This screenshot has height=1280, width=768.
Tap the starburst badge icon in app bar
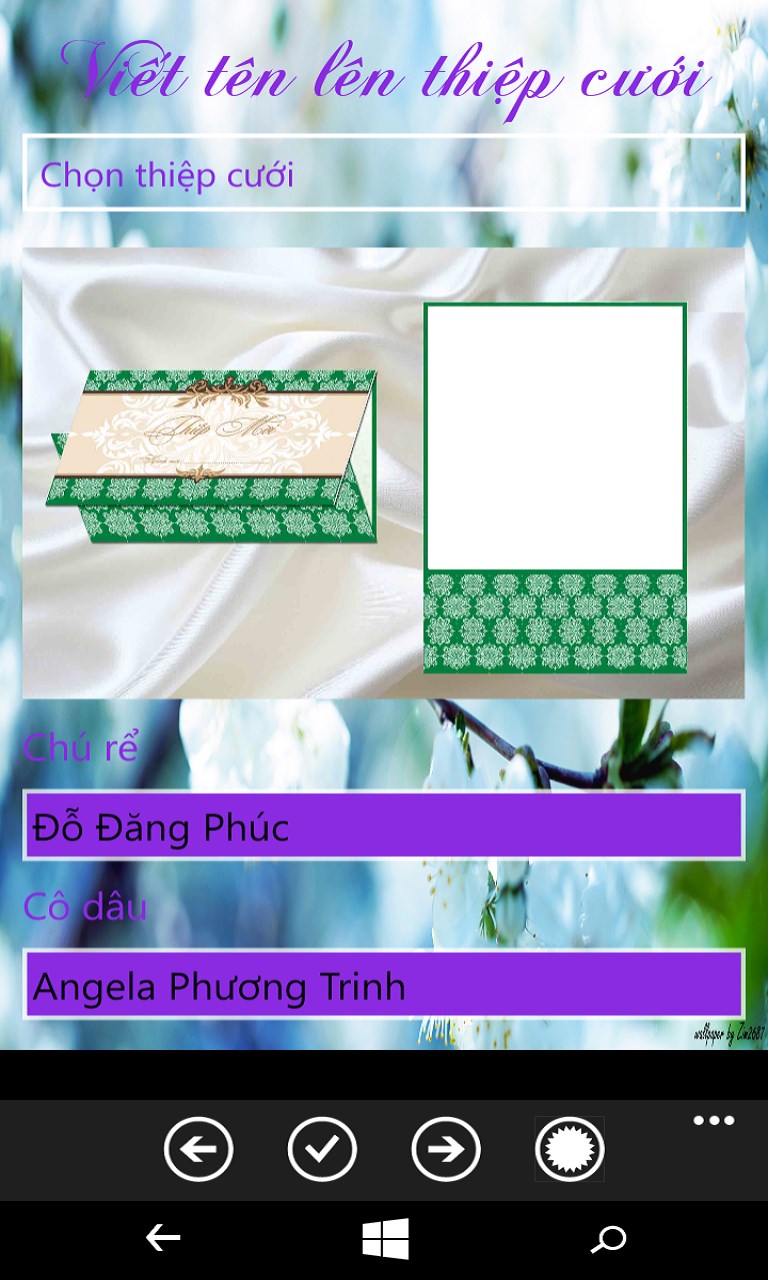(x=570, y=1150)
